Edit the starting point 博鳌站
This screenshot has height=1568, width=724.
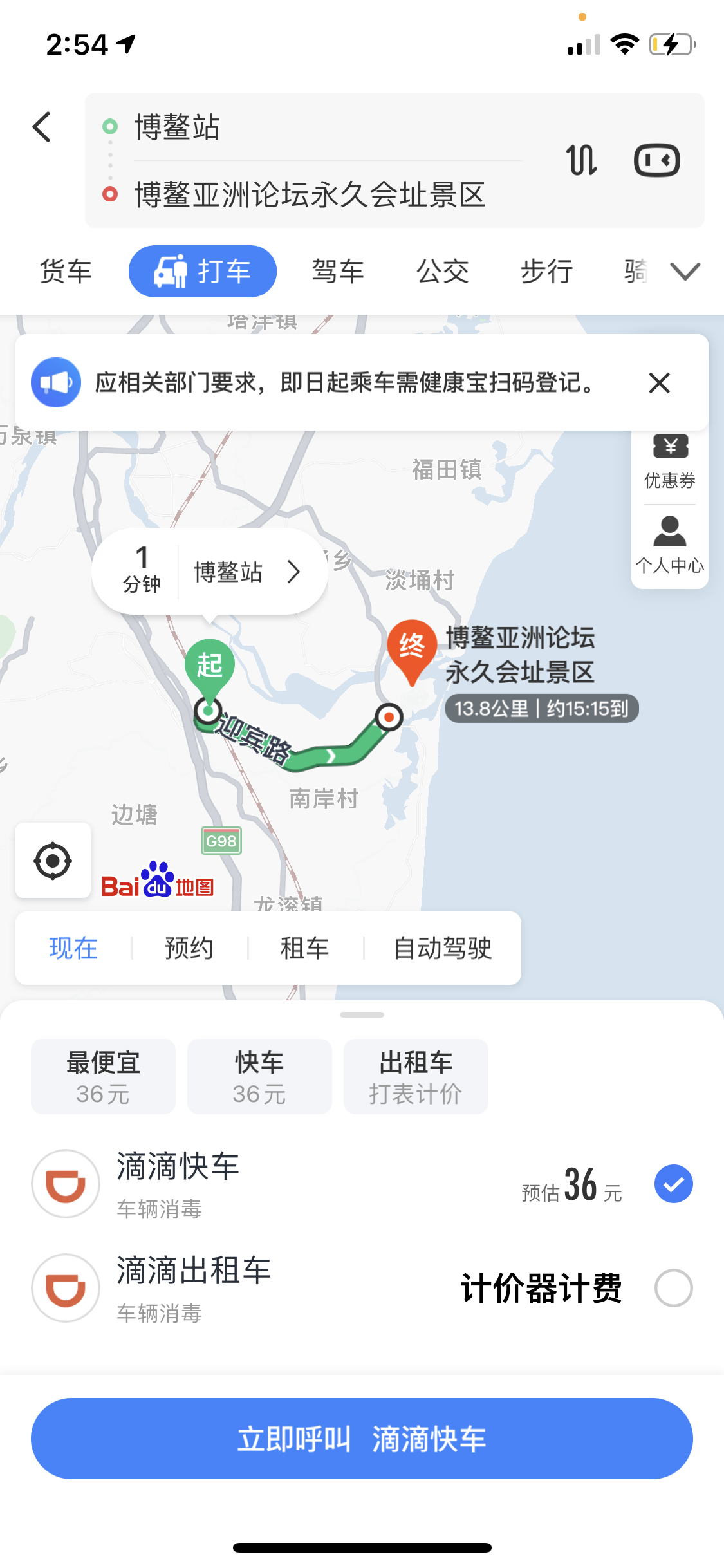[177, 127]
